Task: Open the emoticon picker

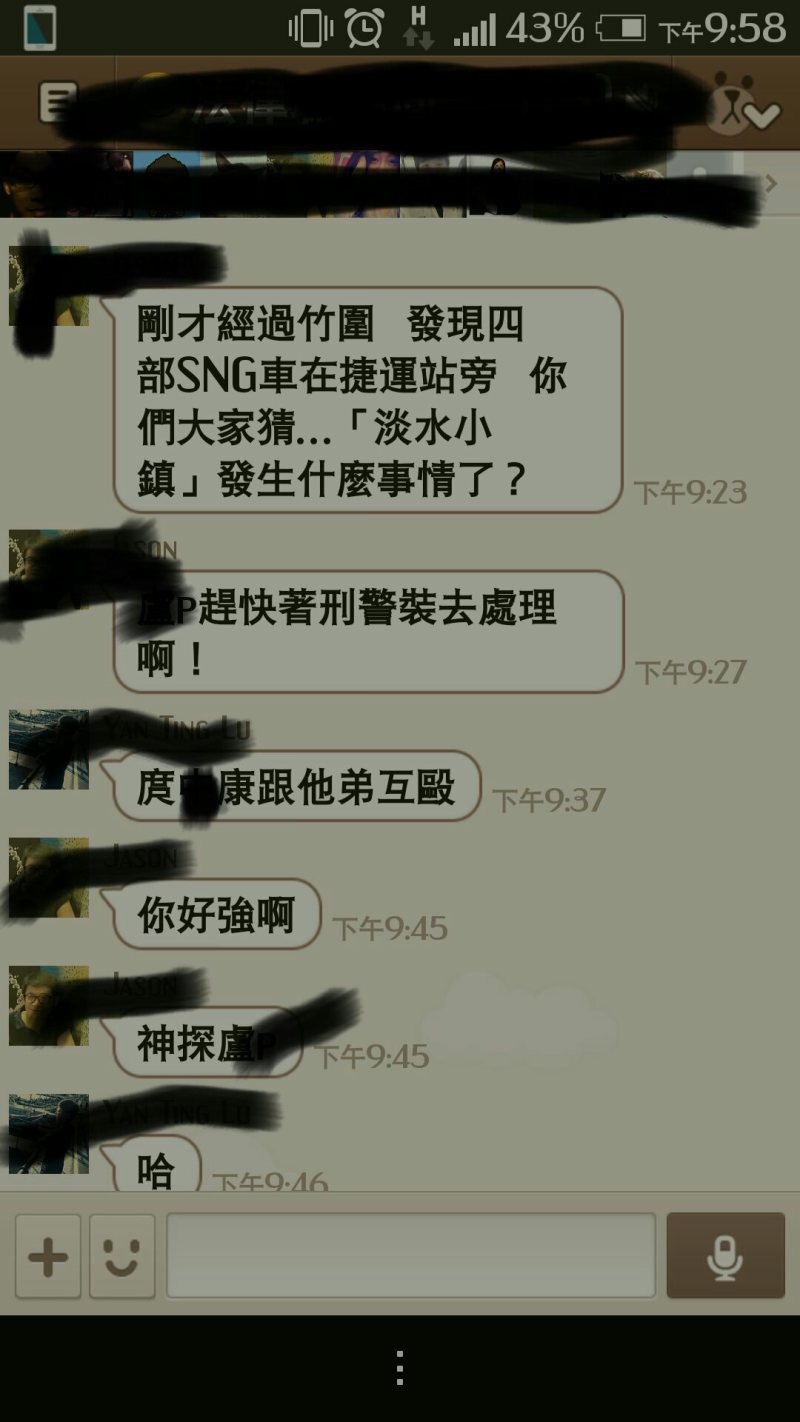Action: coord(122,1256)
